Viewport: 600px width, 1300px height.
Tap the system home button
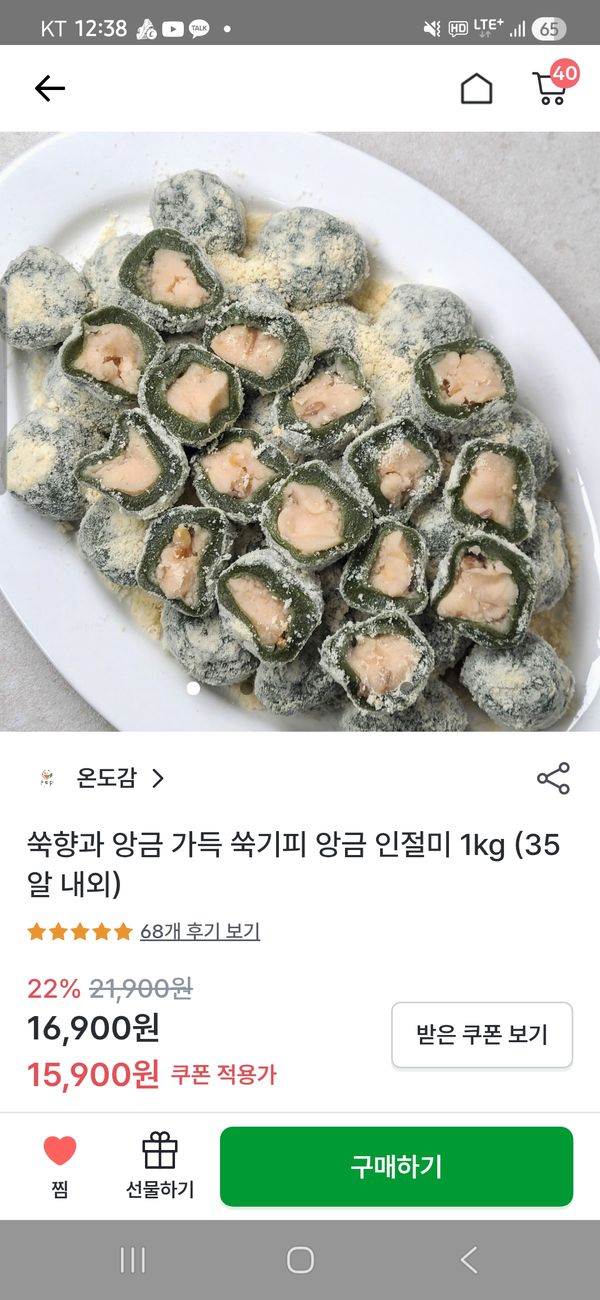pos(300,1259)
